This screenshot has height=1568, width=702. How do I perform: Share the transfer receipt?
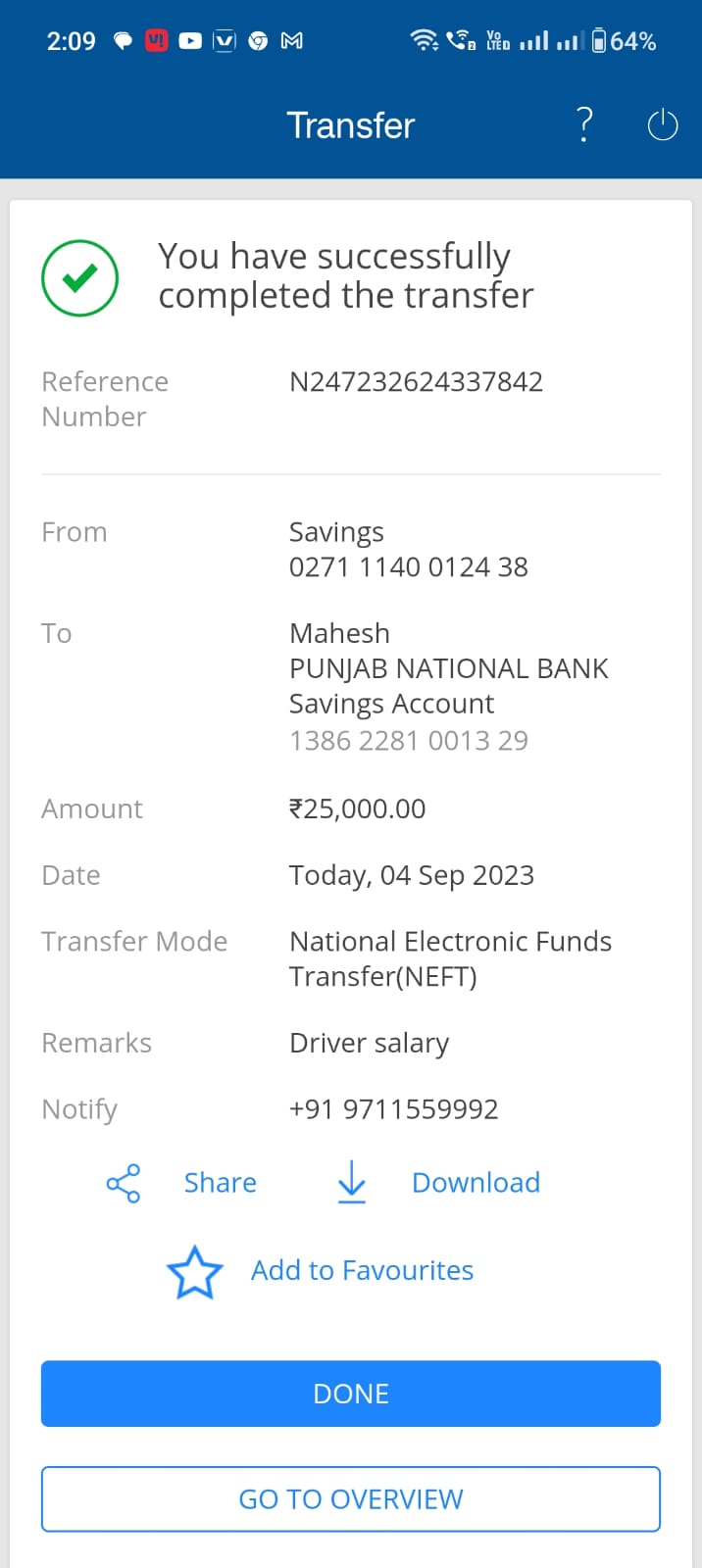click(182, 1183)
